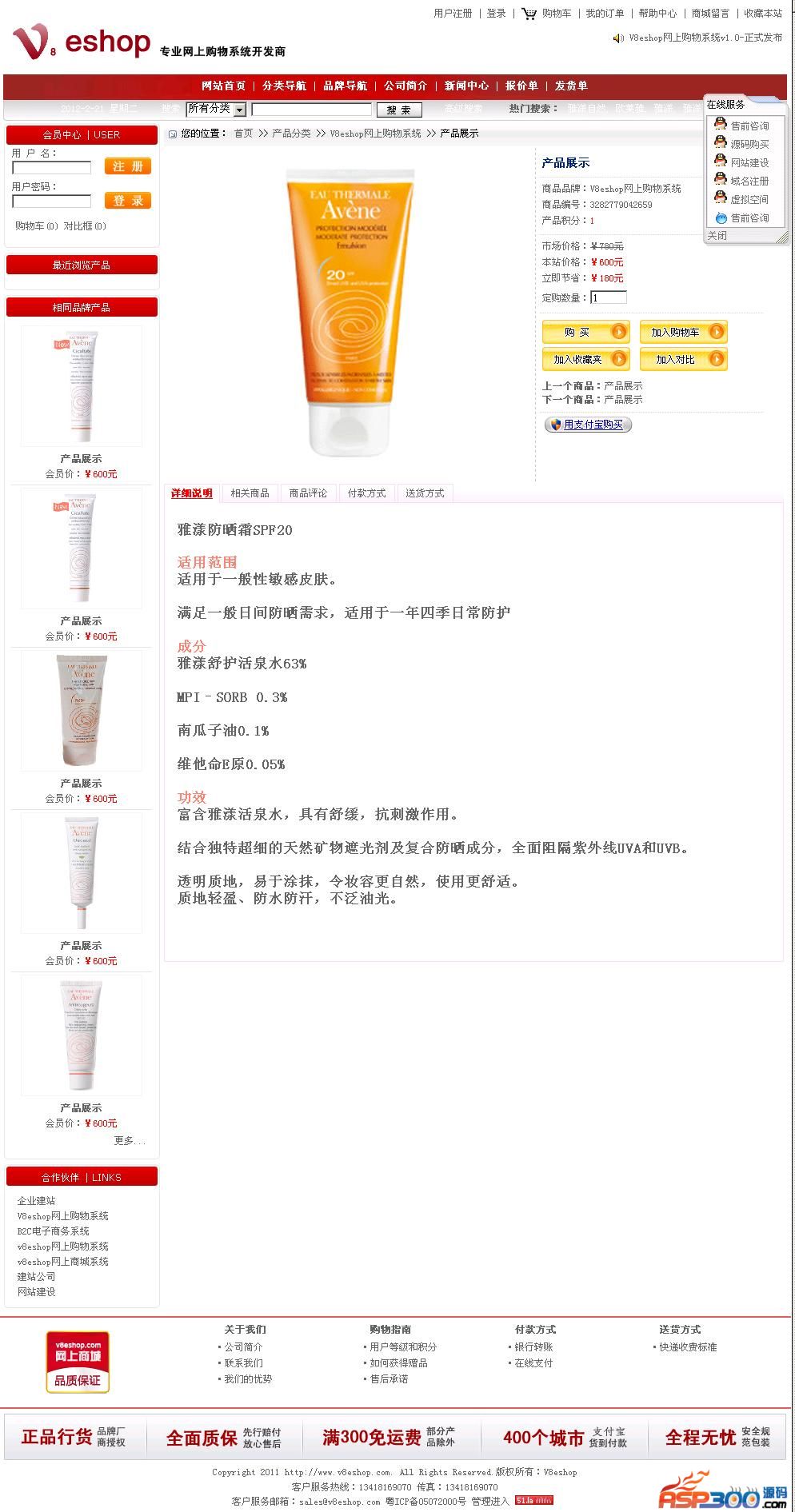Add product to compare via 加入对比
This screenshot has width=795, height=1512.
(683, 359)
